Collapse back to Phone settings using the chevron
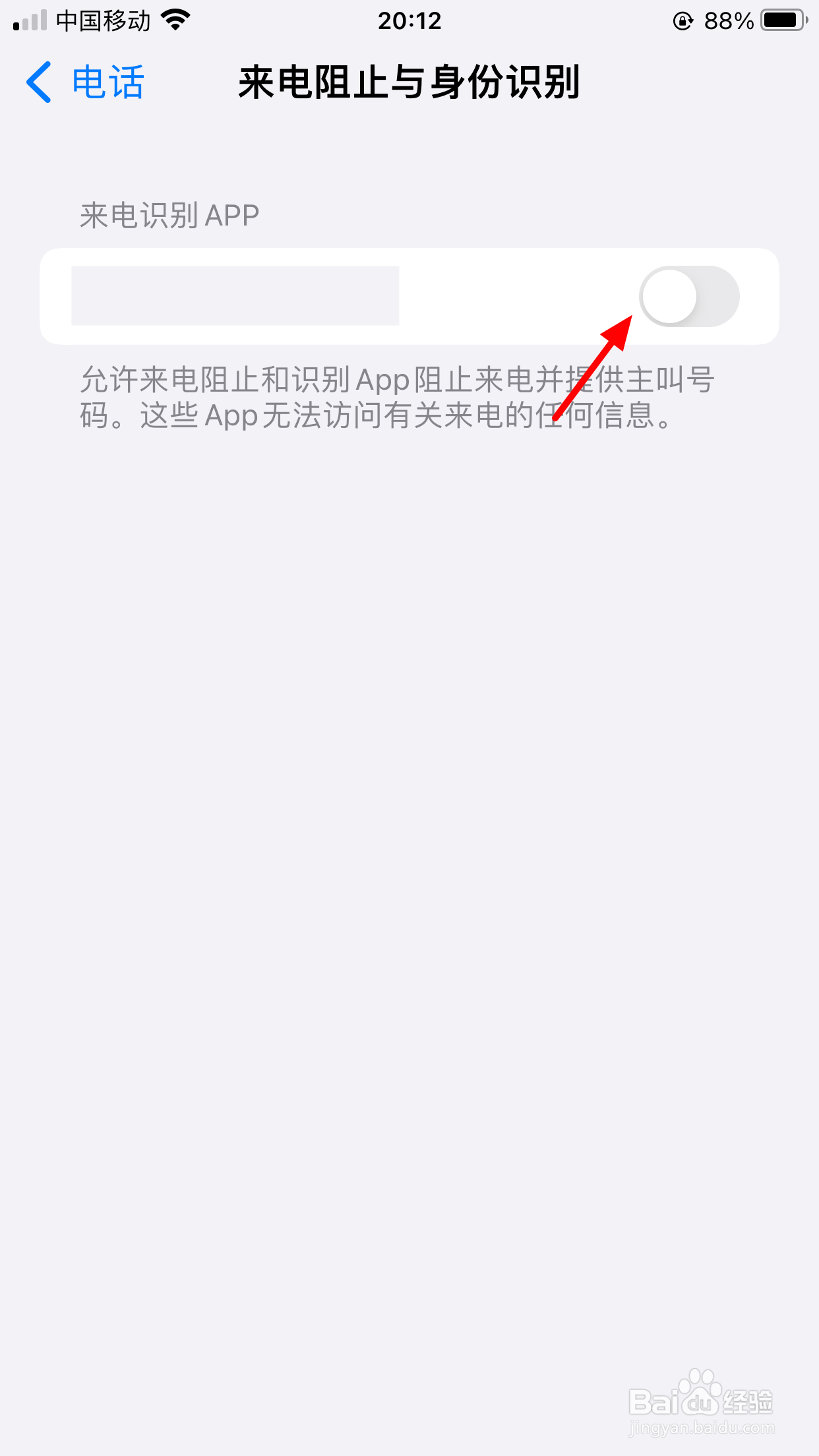The image size is (819, 1456). point(38,82)
